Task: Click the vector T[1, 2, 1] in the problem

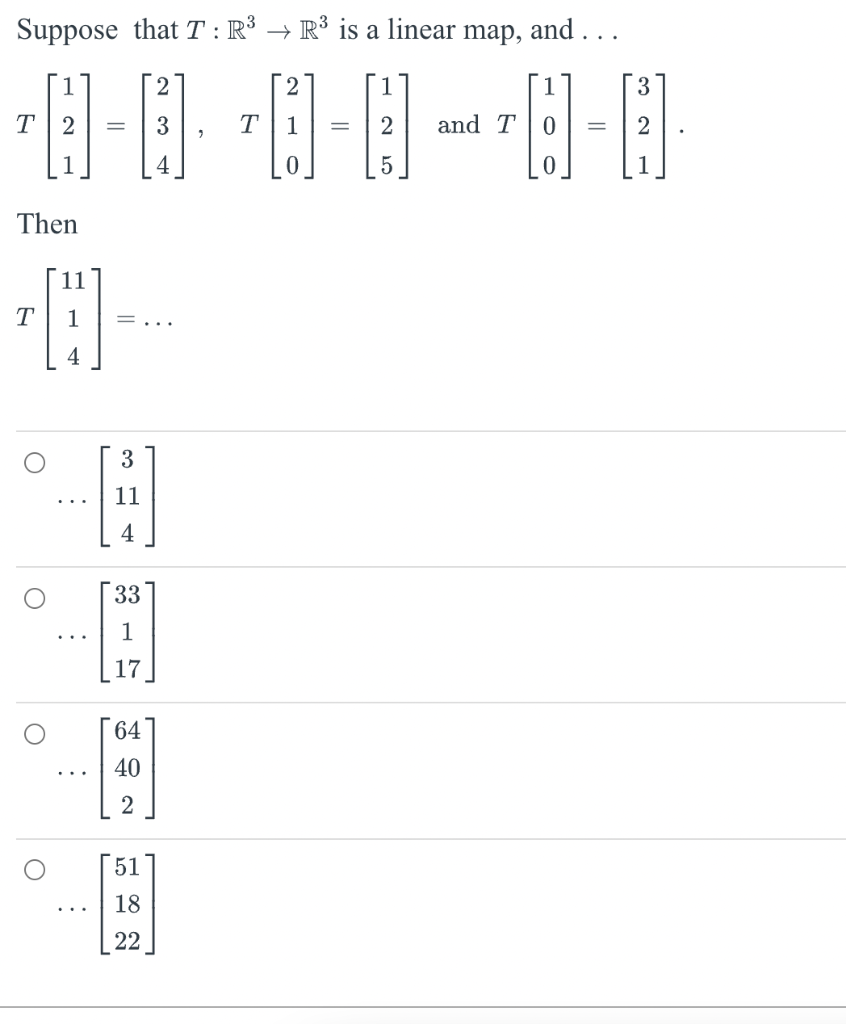Action: click(x=55, y=125)
